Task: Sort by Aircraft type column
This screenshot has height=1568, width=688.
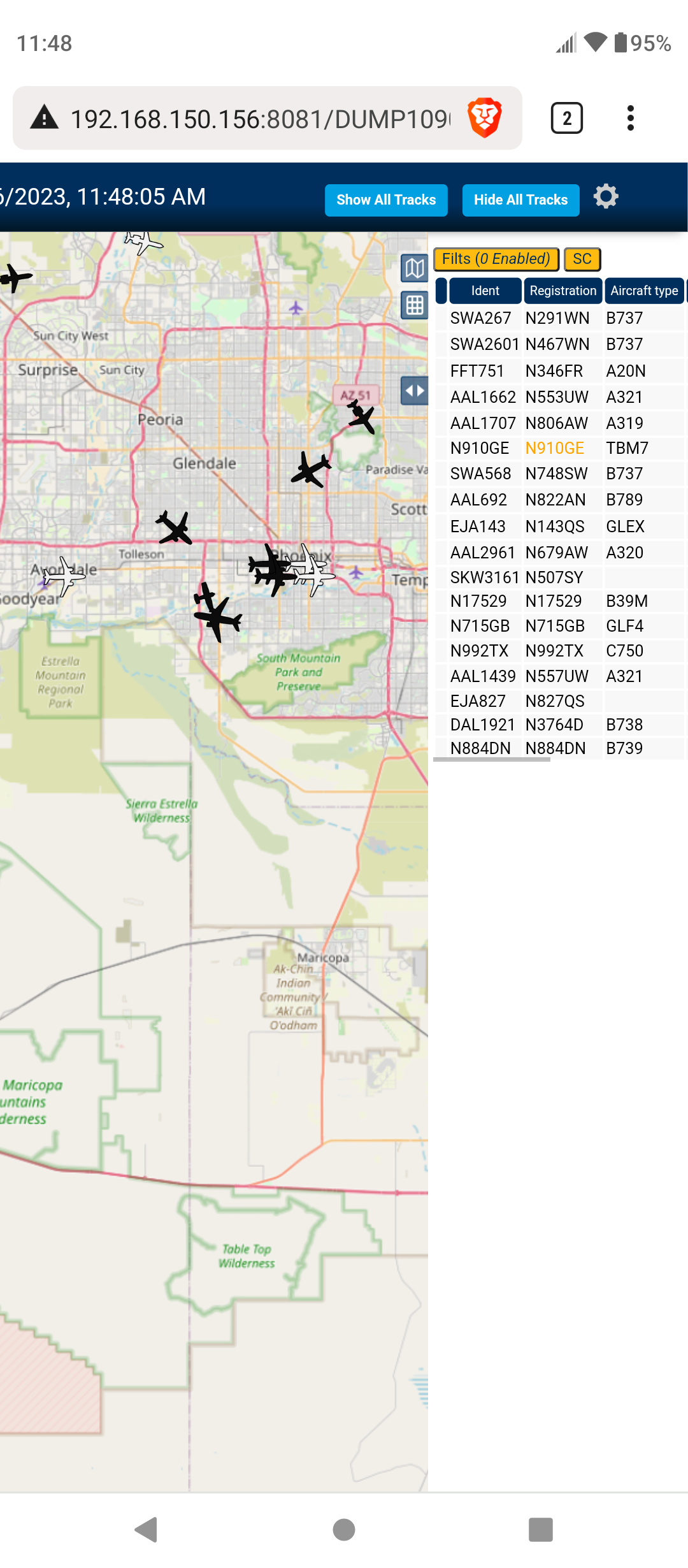Action: [x=644, y=291]
